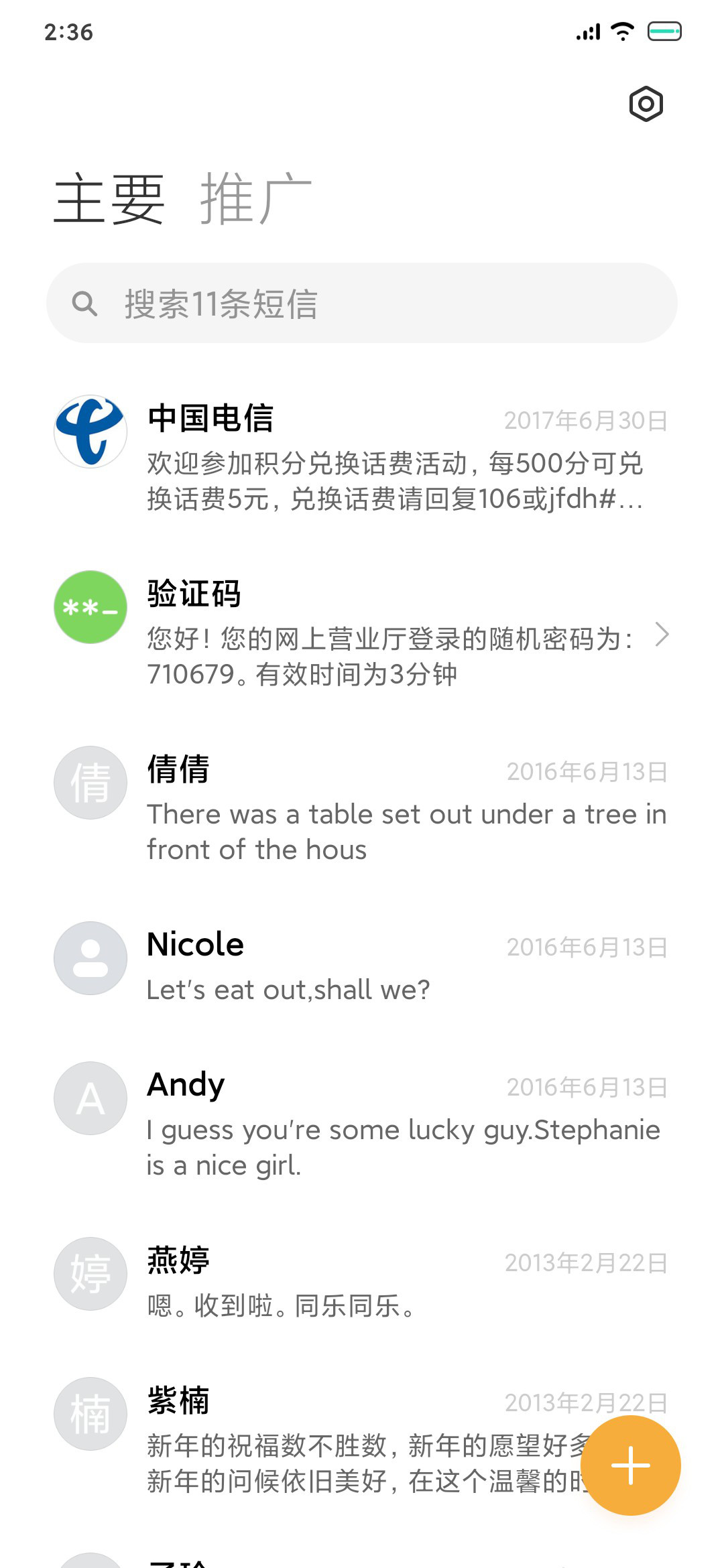
Task: Switch to the 推广 tab
Action: [256, 198]
